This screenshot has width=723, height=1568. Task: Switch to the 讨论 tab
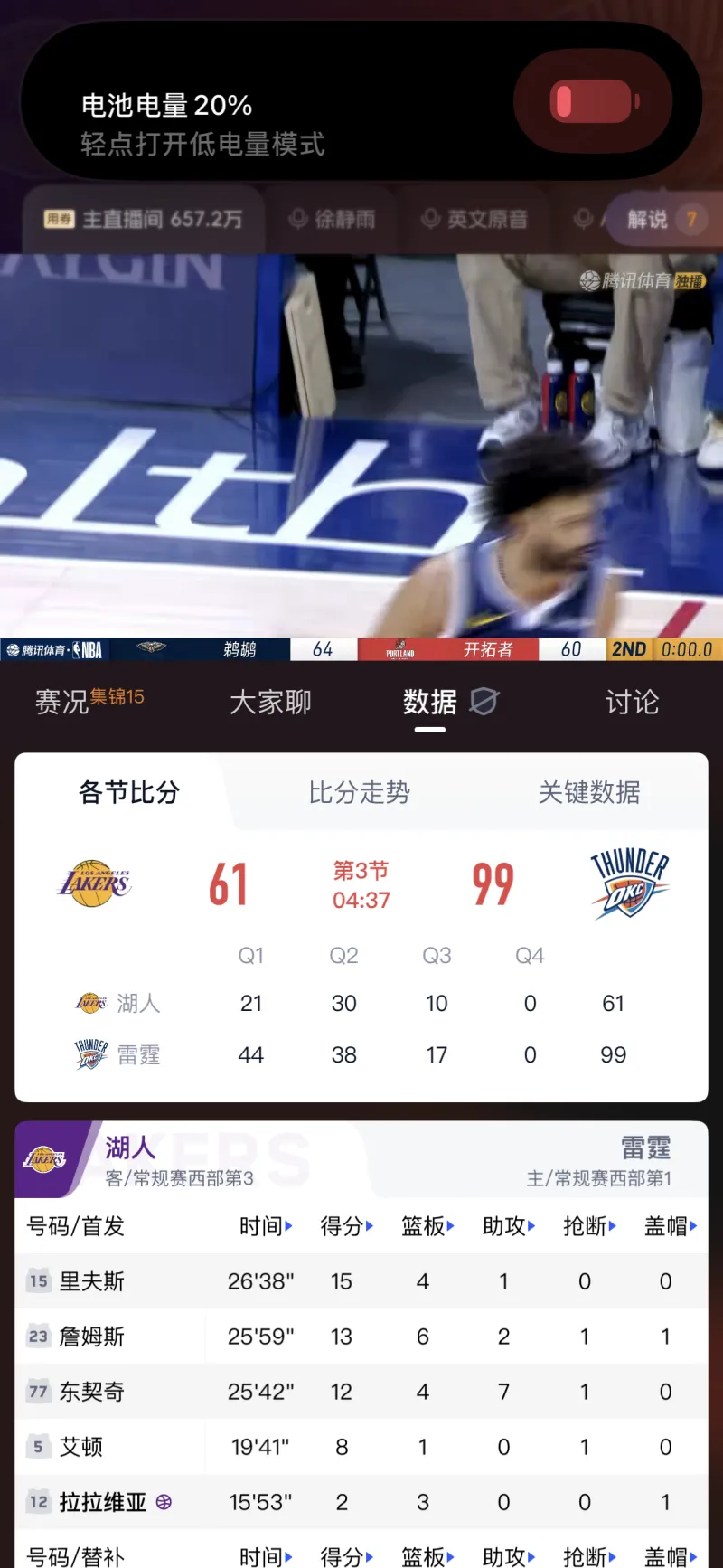tap(632, 702)
